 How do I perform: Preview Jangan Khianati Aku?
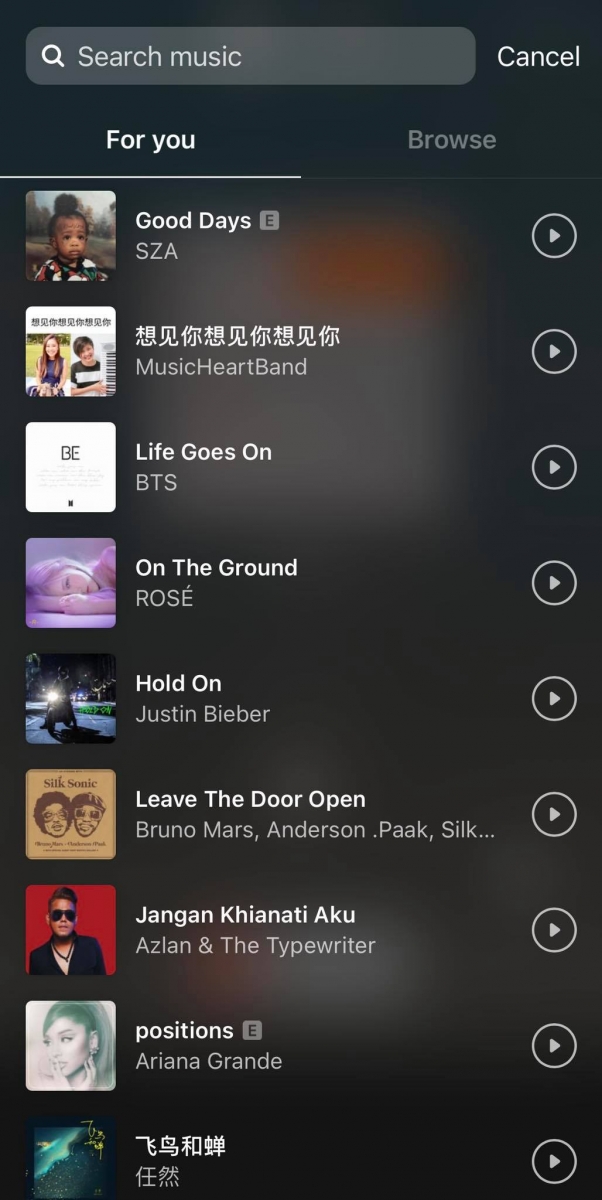coord(554,930)
